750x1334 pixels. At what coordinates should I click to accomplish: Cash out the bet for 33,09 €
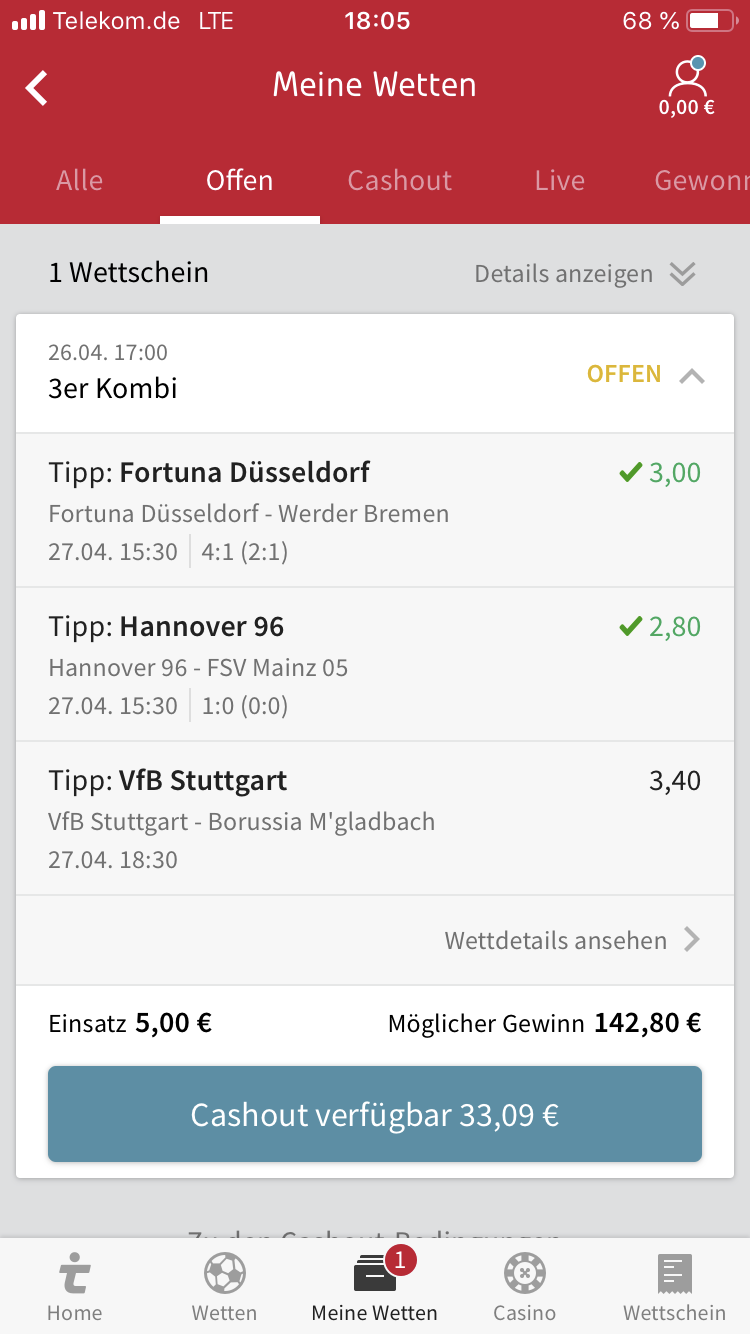tap(375, 1114)
